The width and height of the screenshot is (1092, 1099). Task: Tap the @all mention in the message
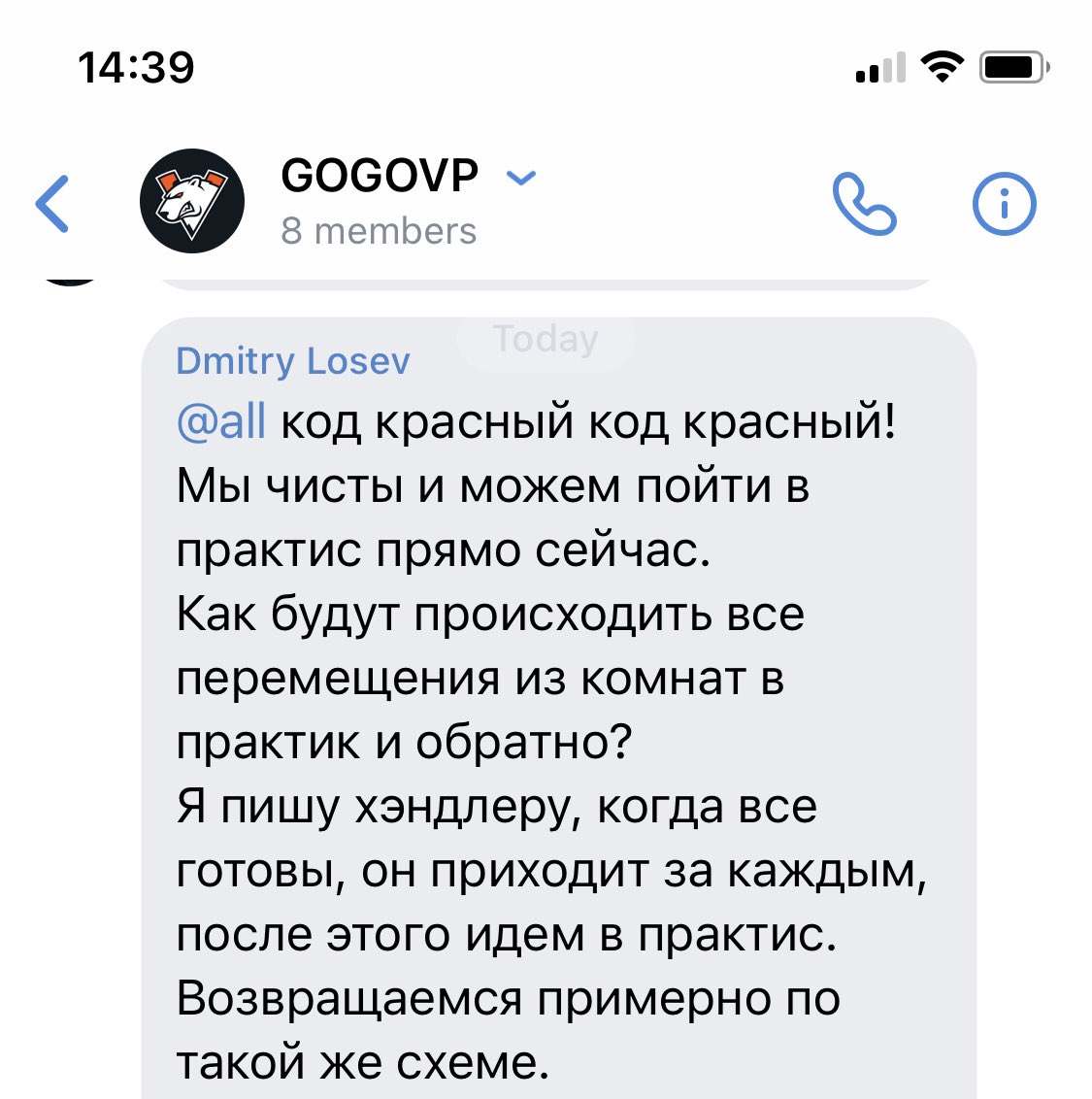(221, 423)
